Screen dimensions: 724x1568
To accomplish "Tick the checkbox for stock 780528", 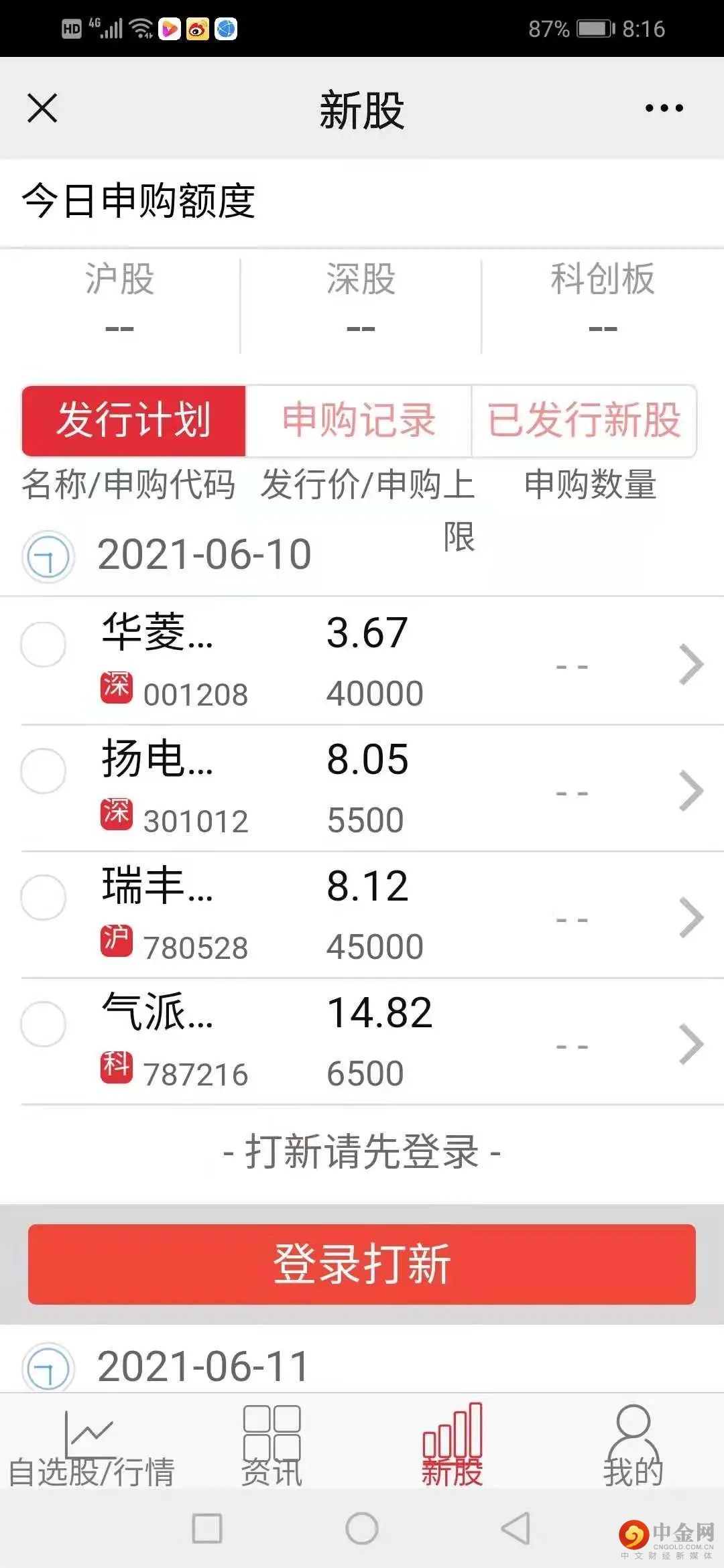I will [x=44, y=897].
